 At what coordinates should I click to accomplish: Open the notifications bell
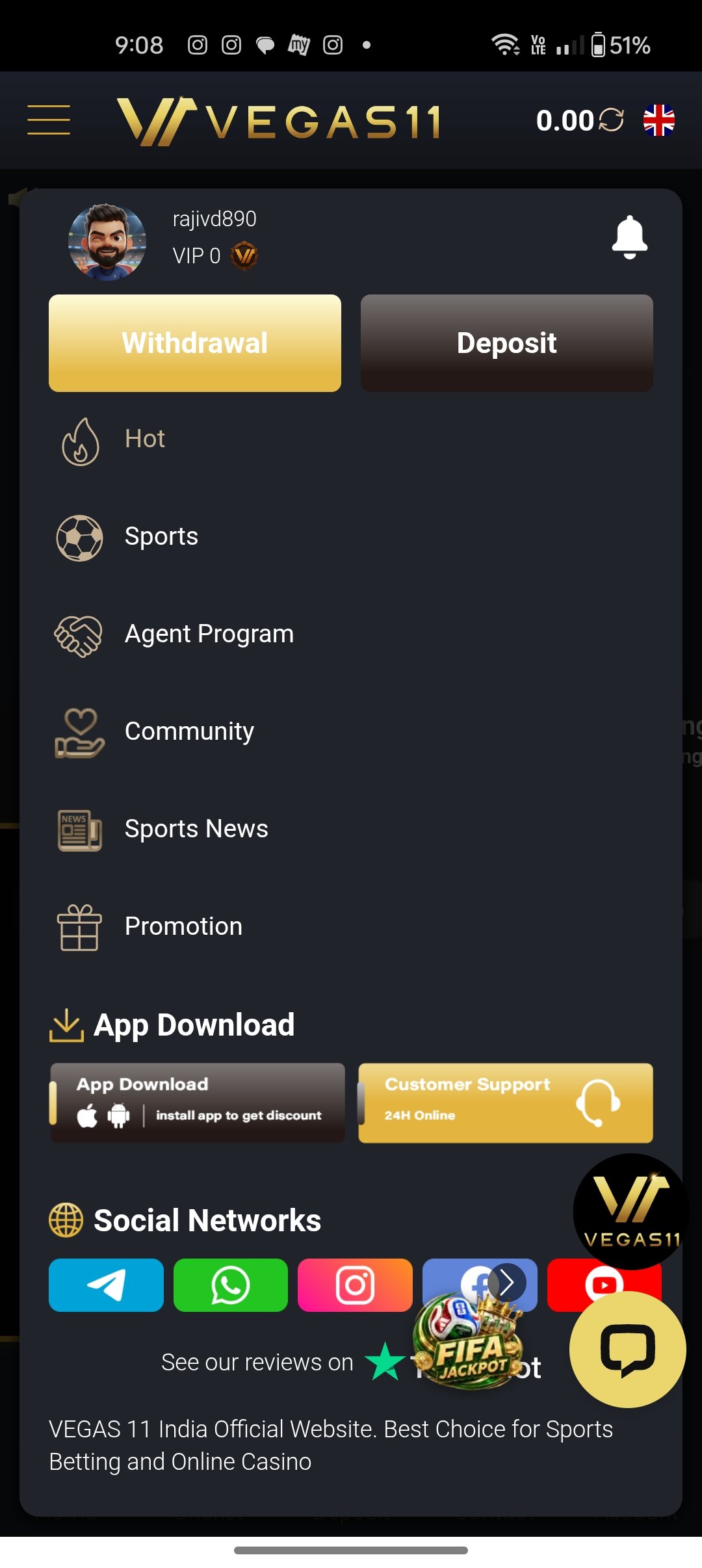click(x=629, y=236)
